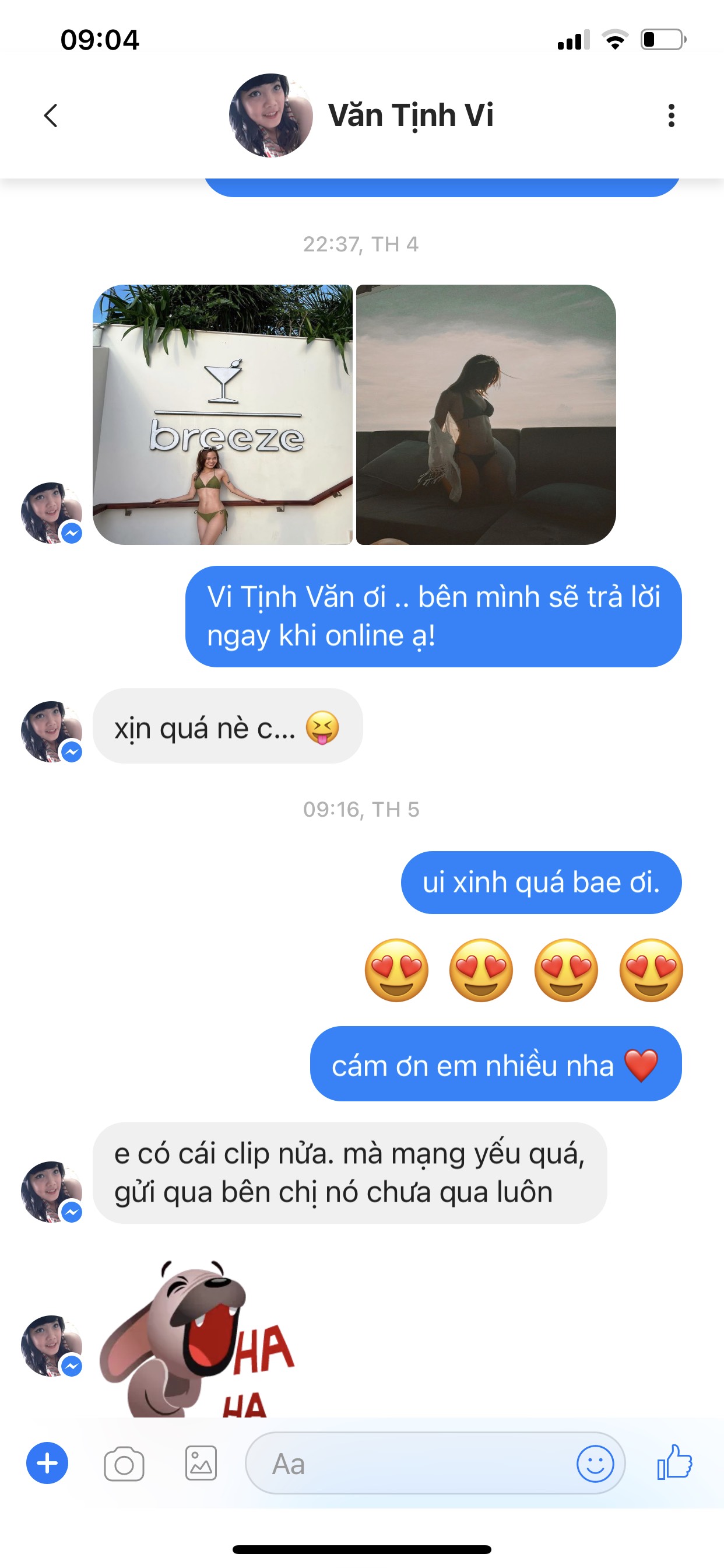Screen dimensions: 724x1568
Task: Open the breeze sign photo
Action: [223, 415]
